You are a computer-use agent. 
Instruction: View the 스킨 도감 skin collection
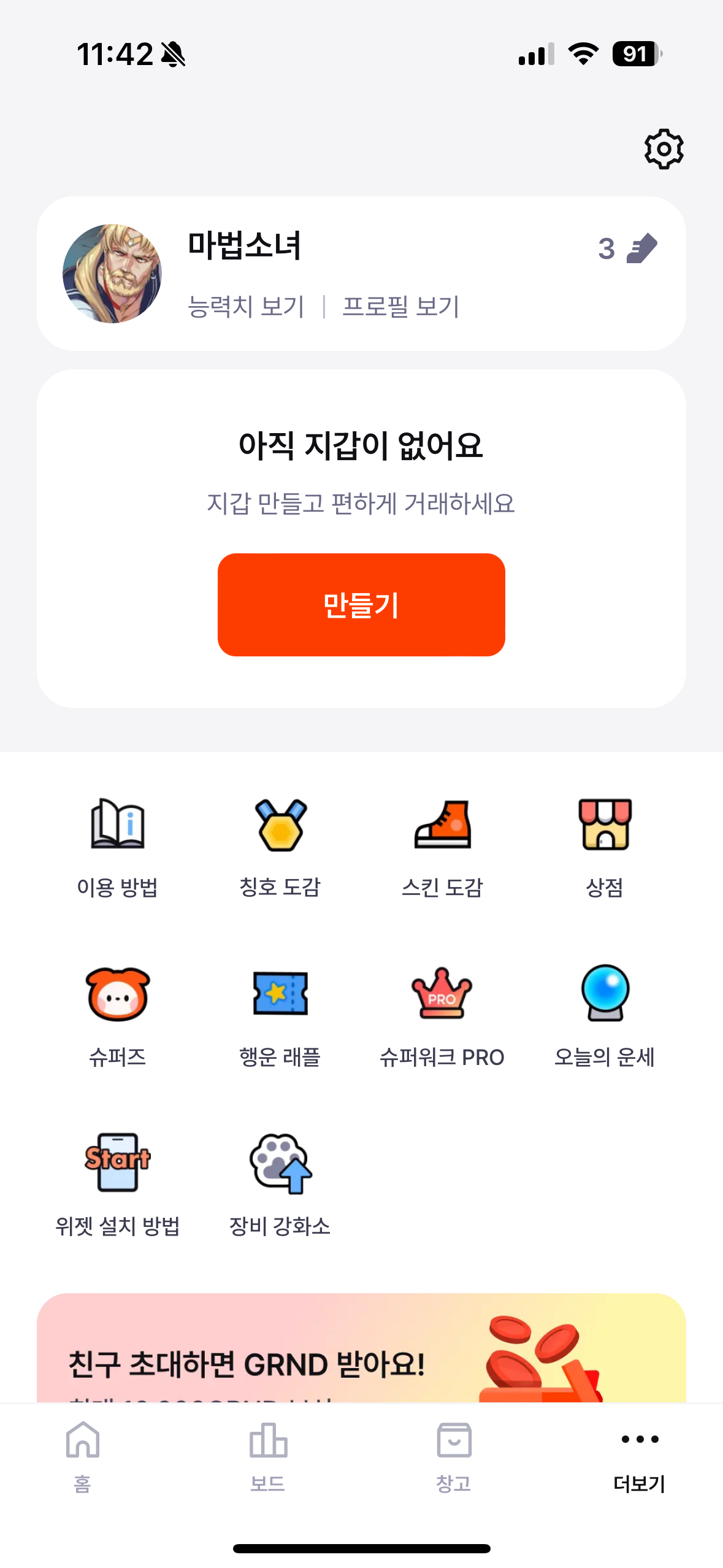[442, 847]
